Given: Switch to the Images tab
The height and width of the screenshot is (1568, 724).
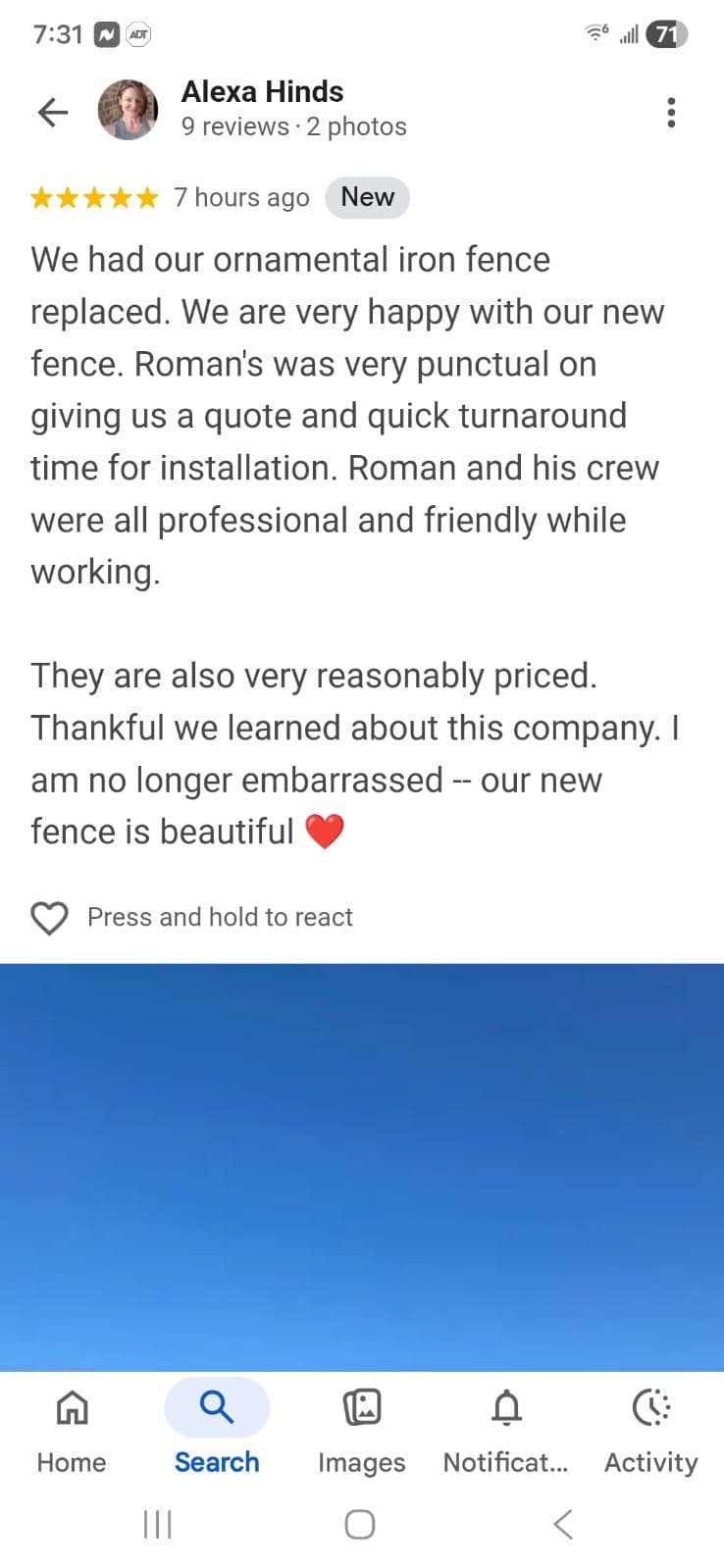Looking at the screenshot, I should click(x=362, y=1430).
